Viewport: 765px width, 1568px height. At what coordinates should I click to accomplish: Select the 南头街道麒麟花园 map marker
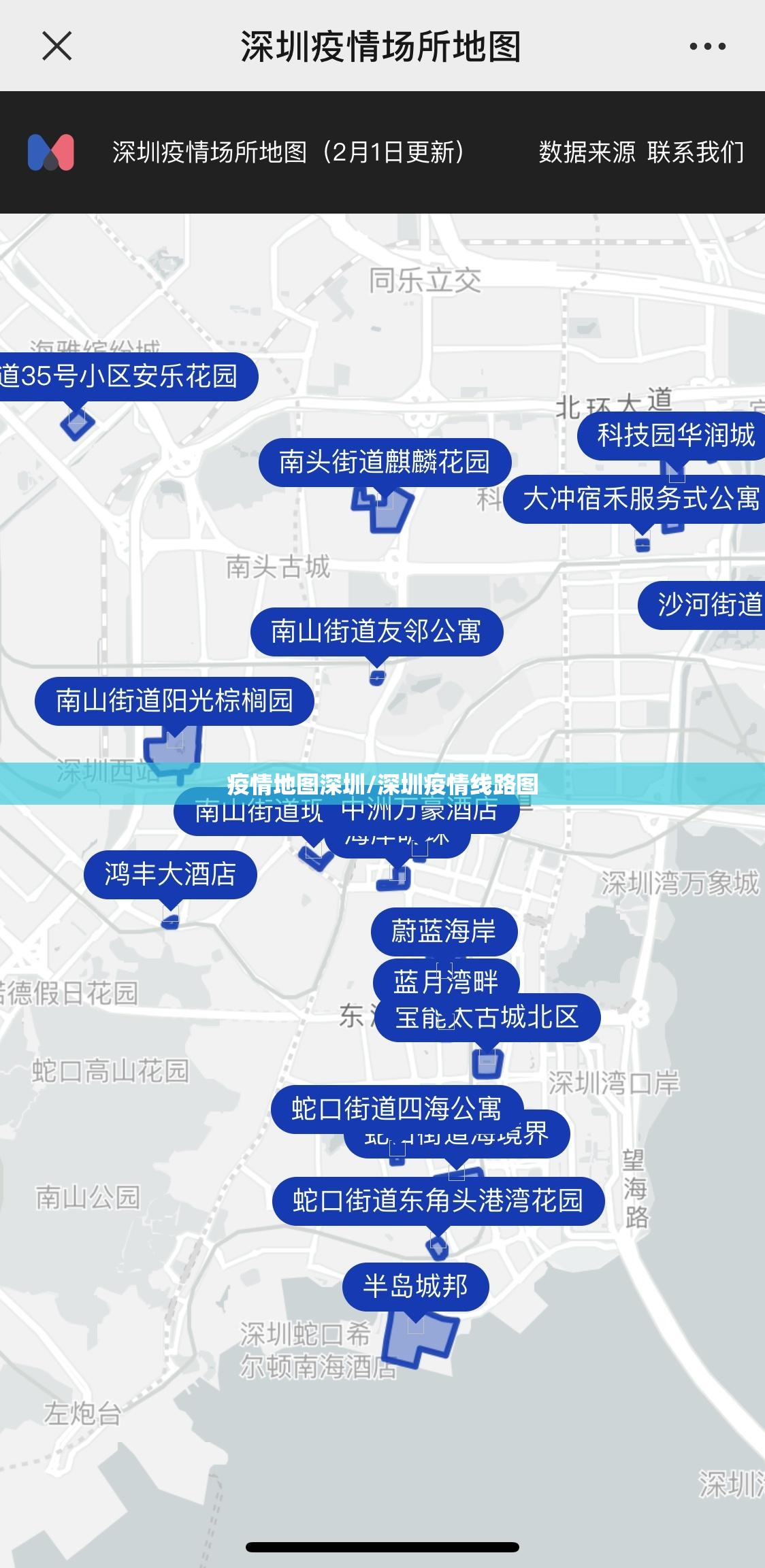click(x=385, y=462)
